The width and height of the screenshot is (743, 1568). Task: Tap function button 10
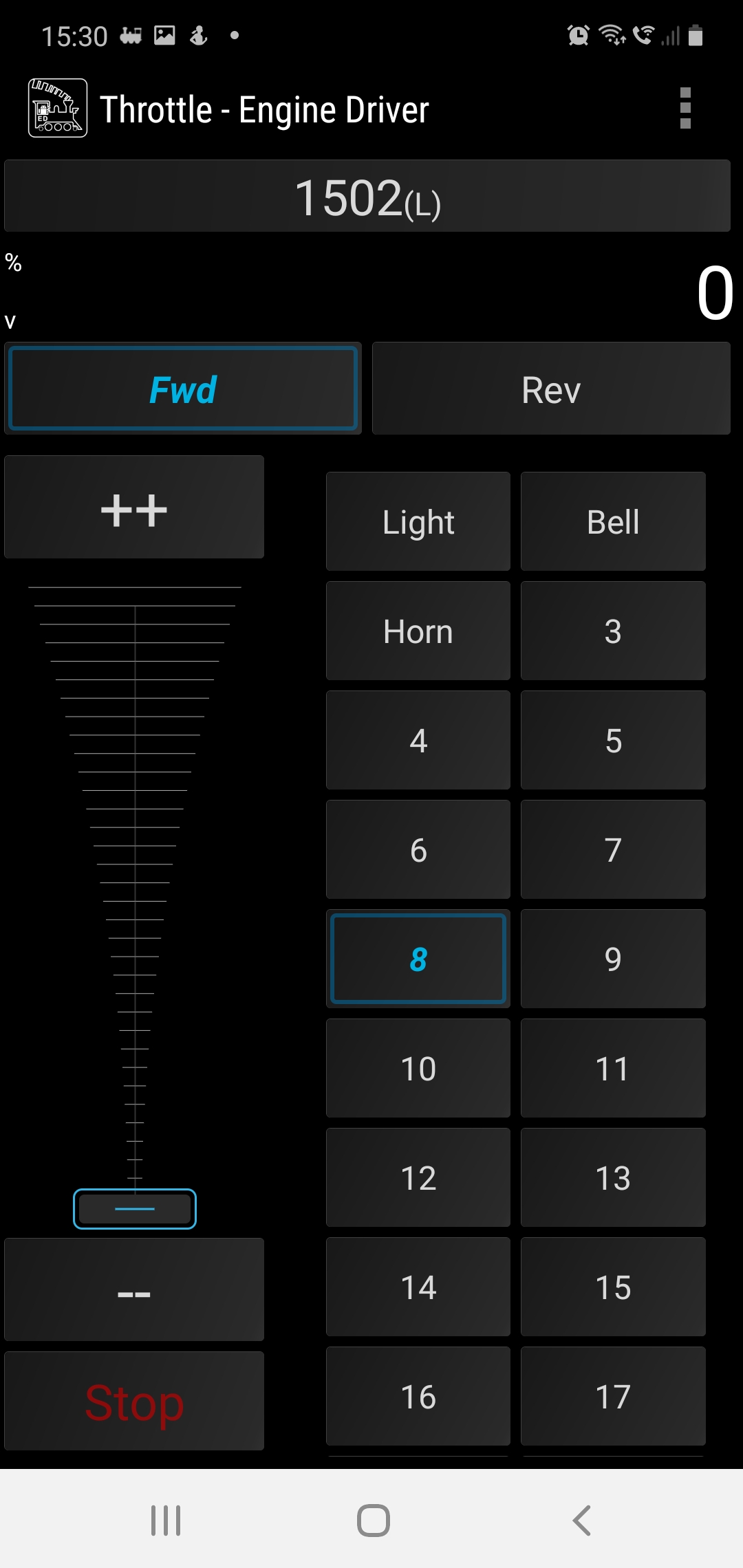click(x=418, y=1069)
